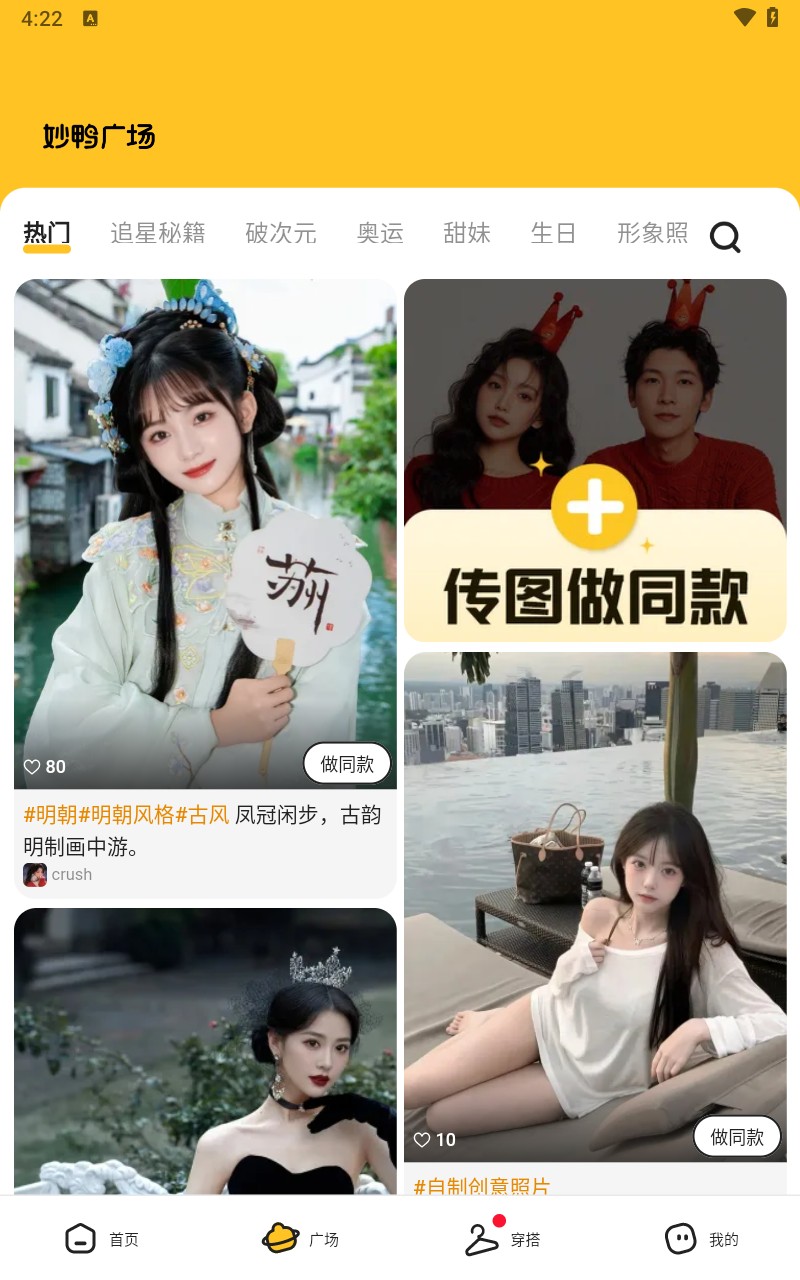The image size is (800, 1280).
Task: Tap the 首页 home icon in bottom bar
Action: pos(79,1238)
